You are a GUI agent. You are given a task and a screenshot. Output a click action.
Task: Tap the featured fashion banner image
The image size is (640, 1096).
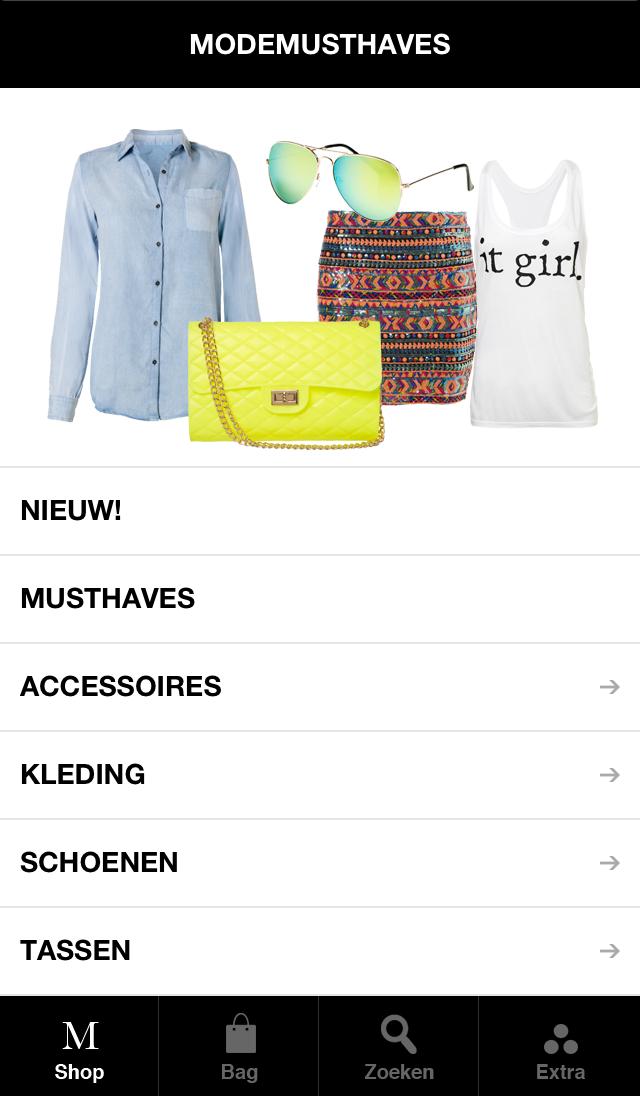[x=320, y=278]
